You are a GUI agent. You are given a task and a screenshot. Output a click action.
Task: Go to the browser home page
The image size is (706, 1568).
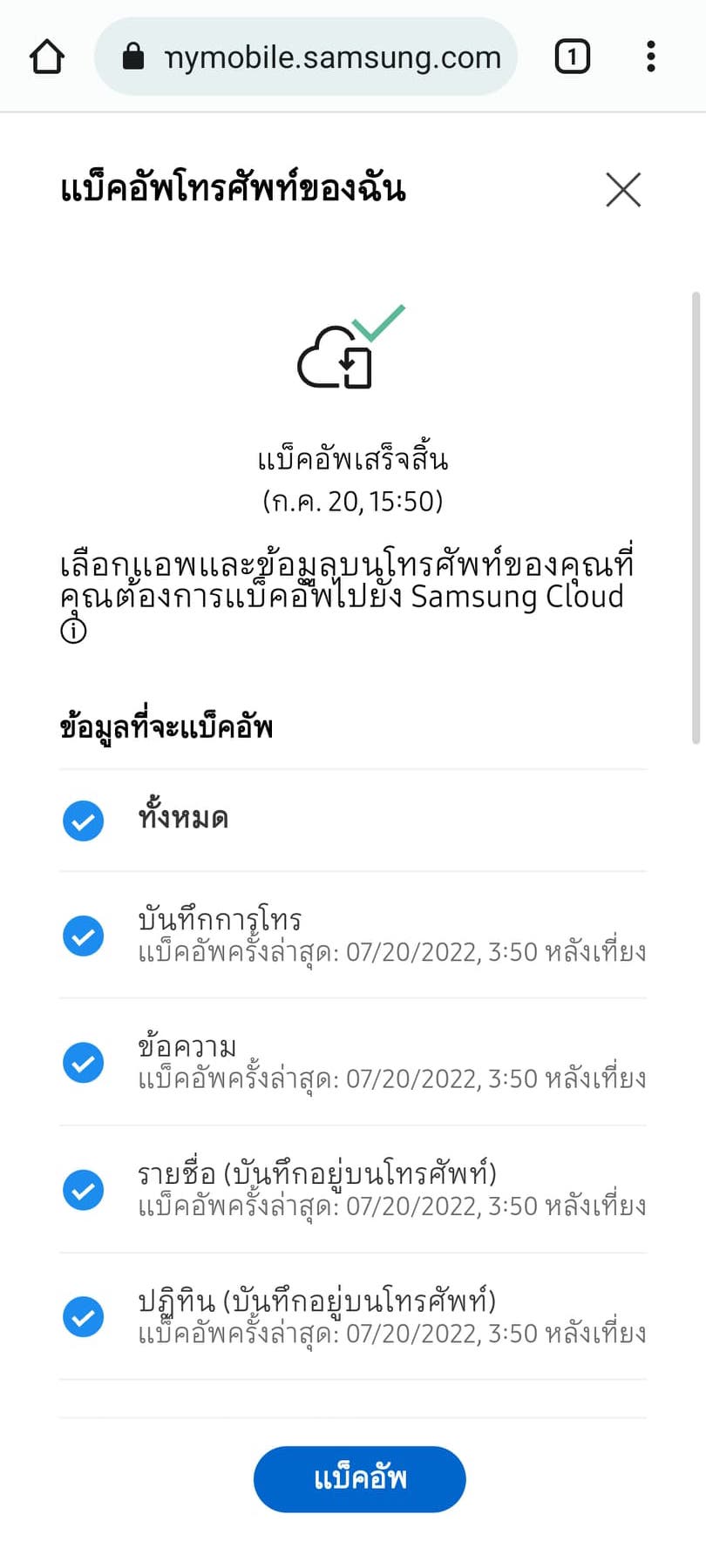47,57
